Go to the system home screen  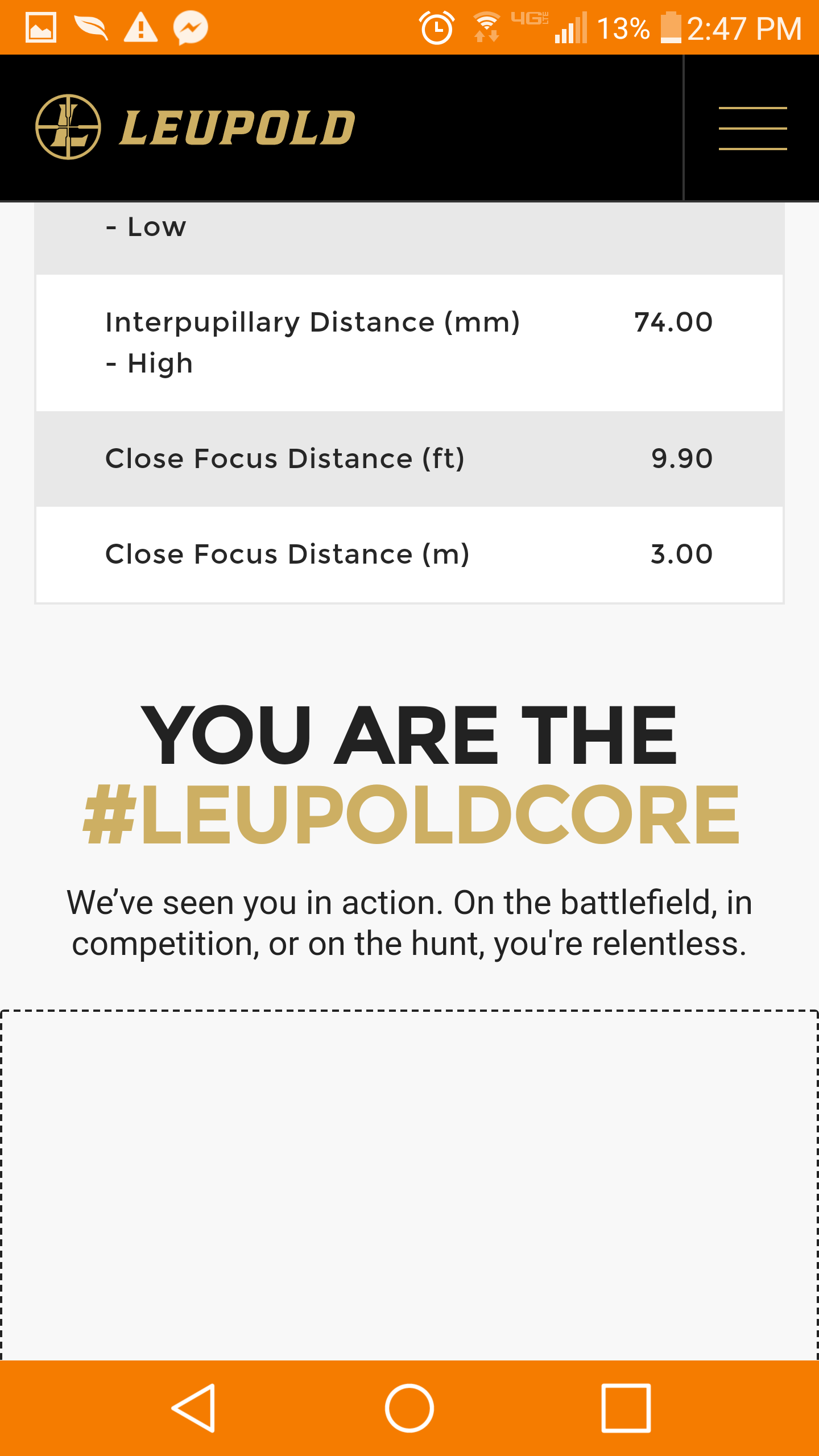pos(409,1408)
